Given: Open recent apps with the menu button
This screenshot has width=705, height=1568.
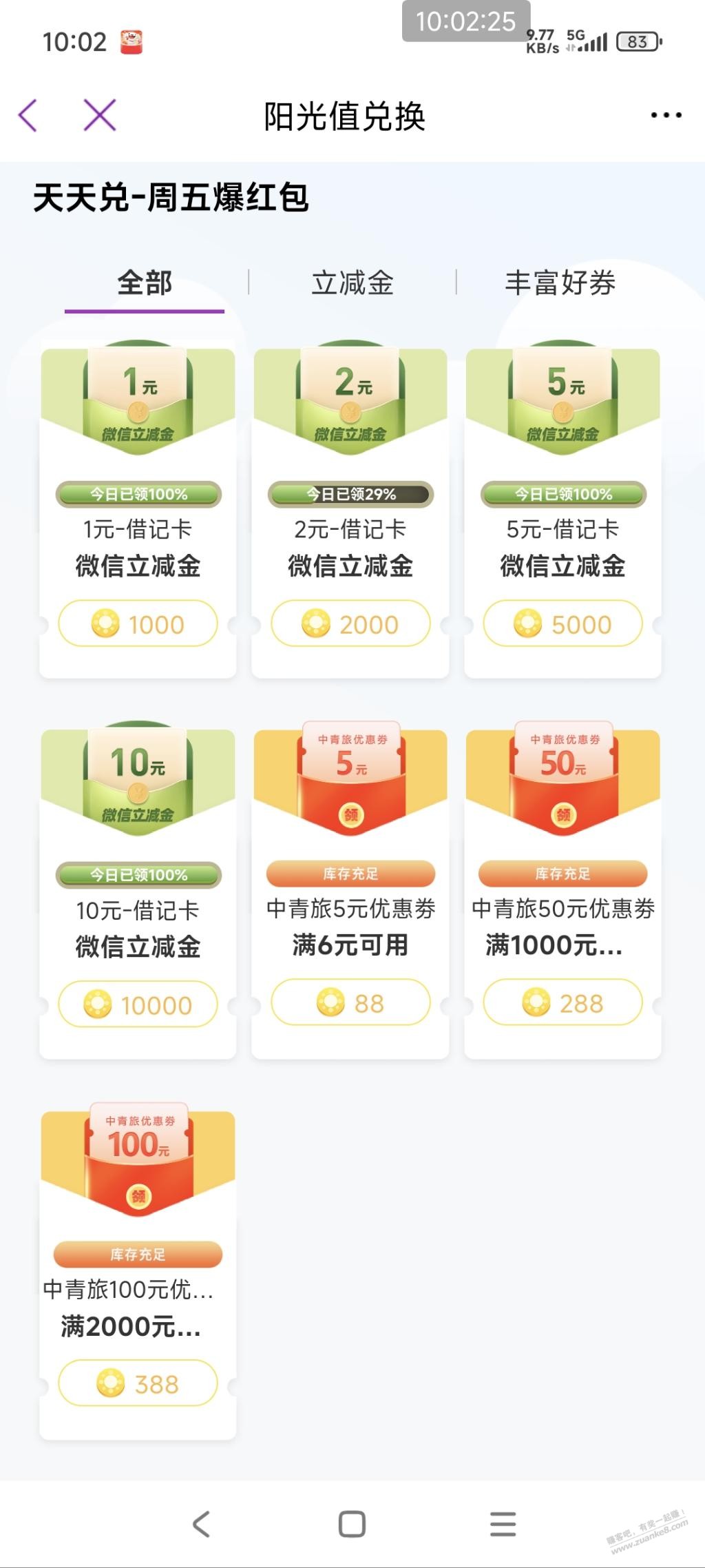Looking at the screenshot, I should tap(503, 1524).
